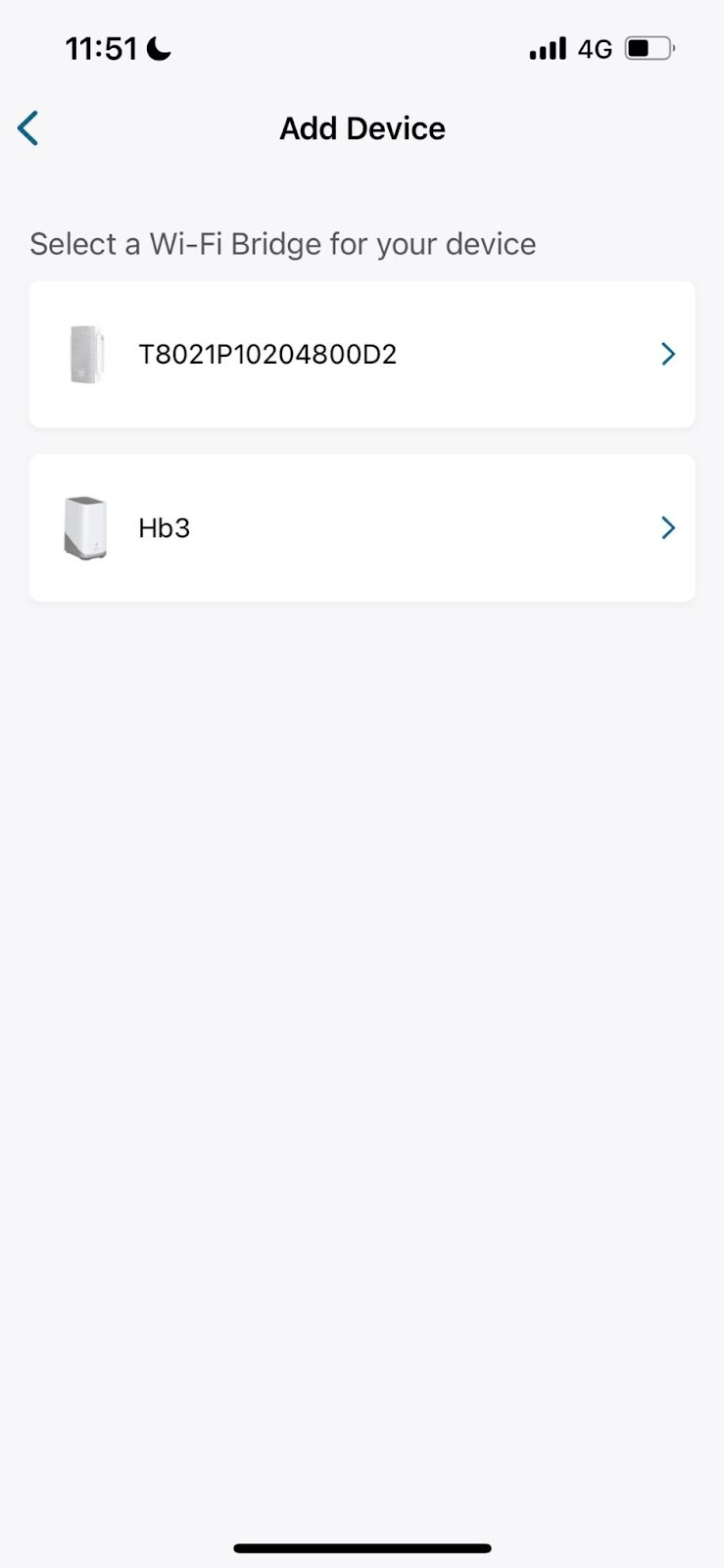Select the T8021P10204800D2 Wi-Fi bridge
The image size is (724, 1568).
coord(362,354)
